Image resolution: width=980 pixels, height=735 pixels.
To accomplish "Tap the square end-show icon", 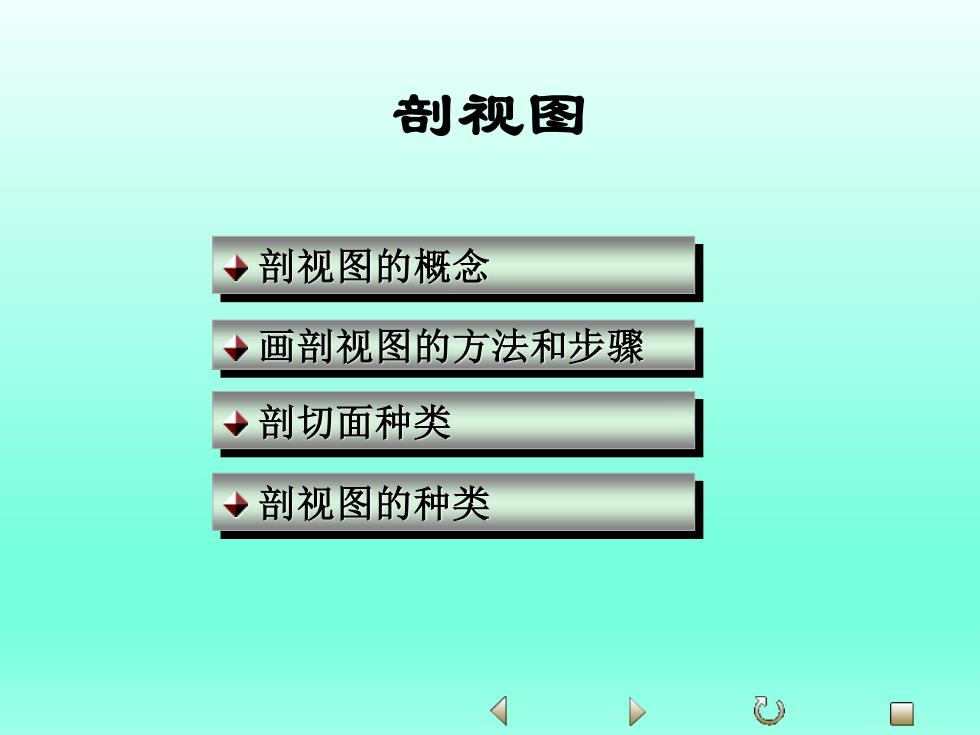I will point(901,713).
